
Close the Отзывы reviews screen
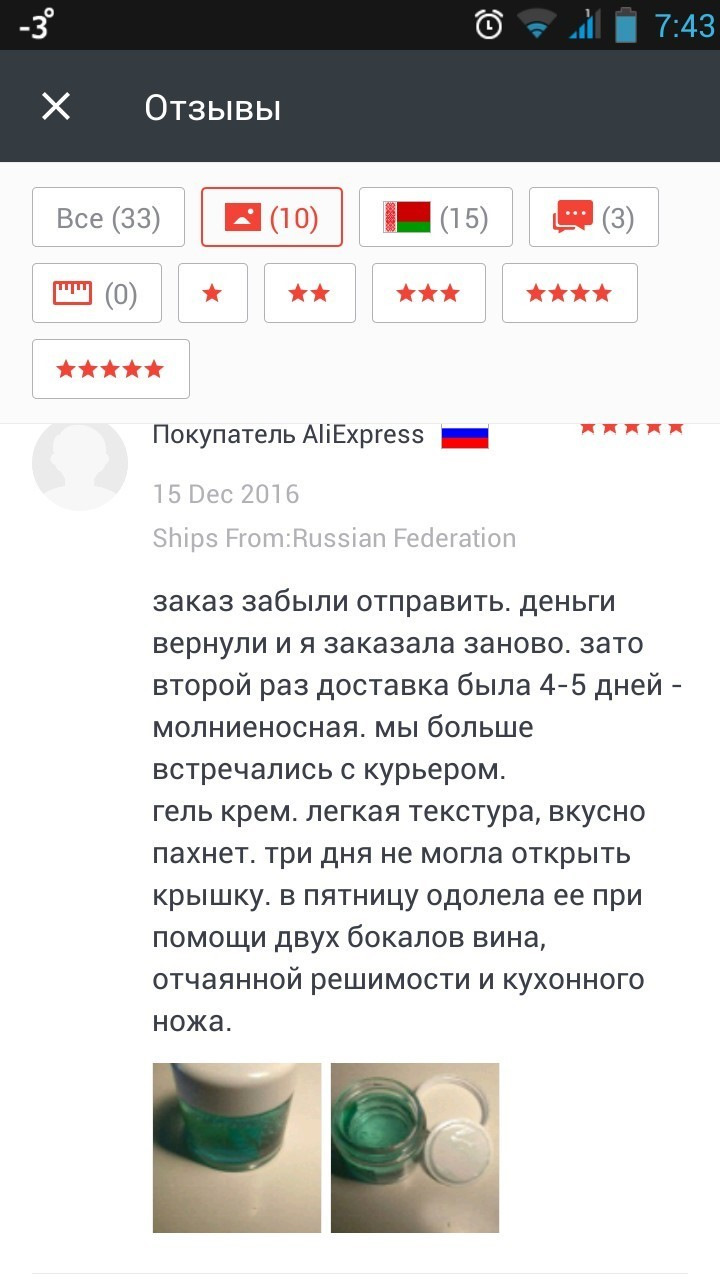pyautogui.click(x=56, y=107)
